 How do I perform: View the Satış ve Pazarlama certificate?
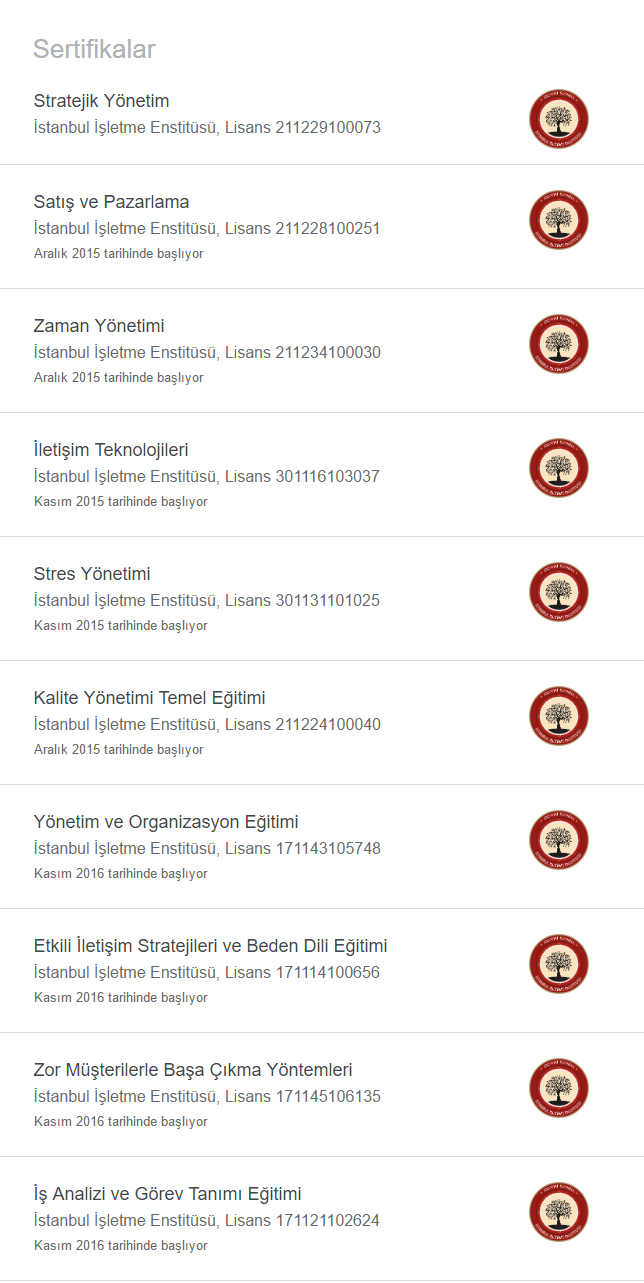point(111,202)
